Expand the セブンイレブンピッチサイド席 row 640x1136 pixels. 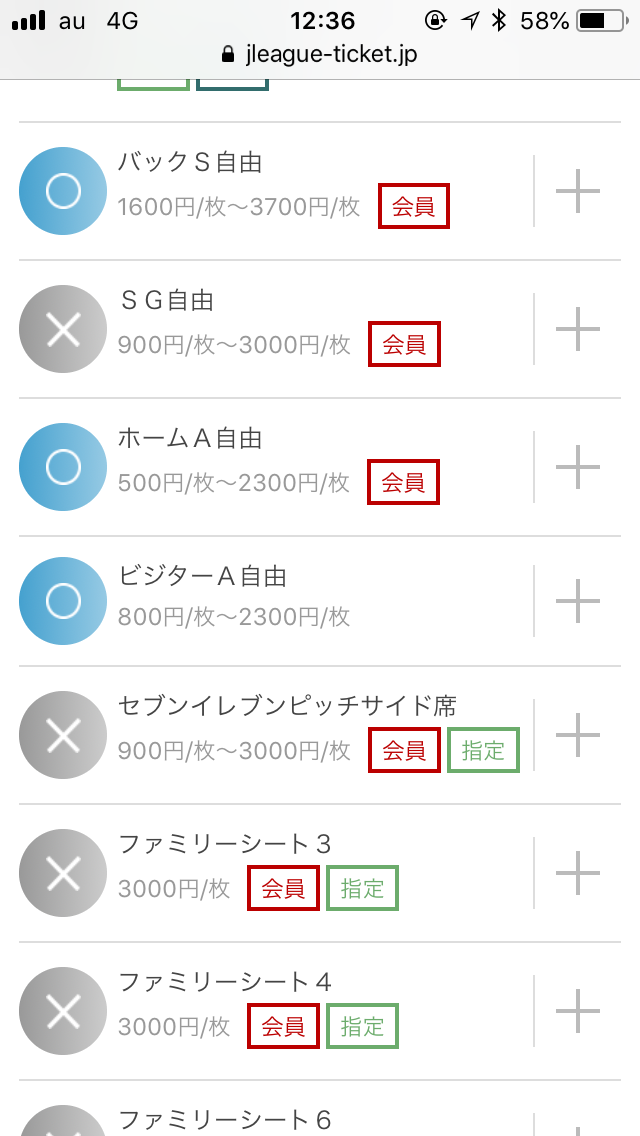577,735
